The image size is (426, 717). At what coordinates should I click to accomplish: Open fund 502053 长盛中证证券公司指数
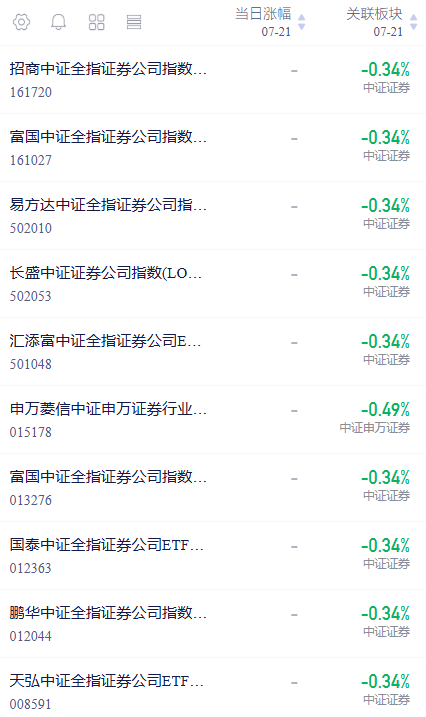(x=213, y=284)
